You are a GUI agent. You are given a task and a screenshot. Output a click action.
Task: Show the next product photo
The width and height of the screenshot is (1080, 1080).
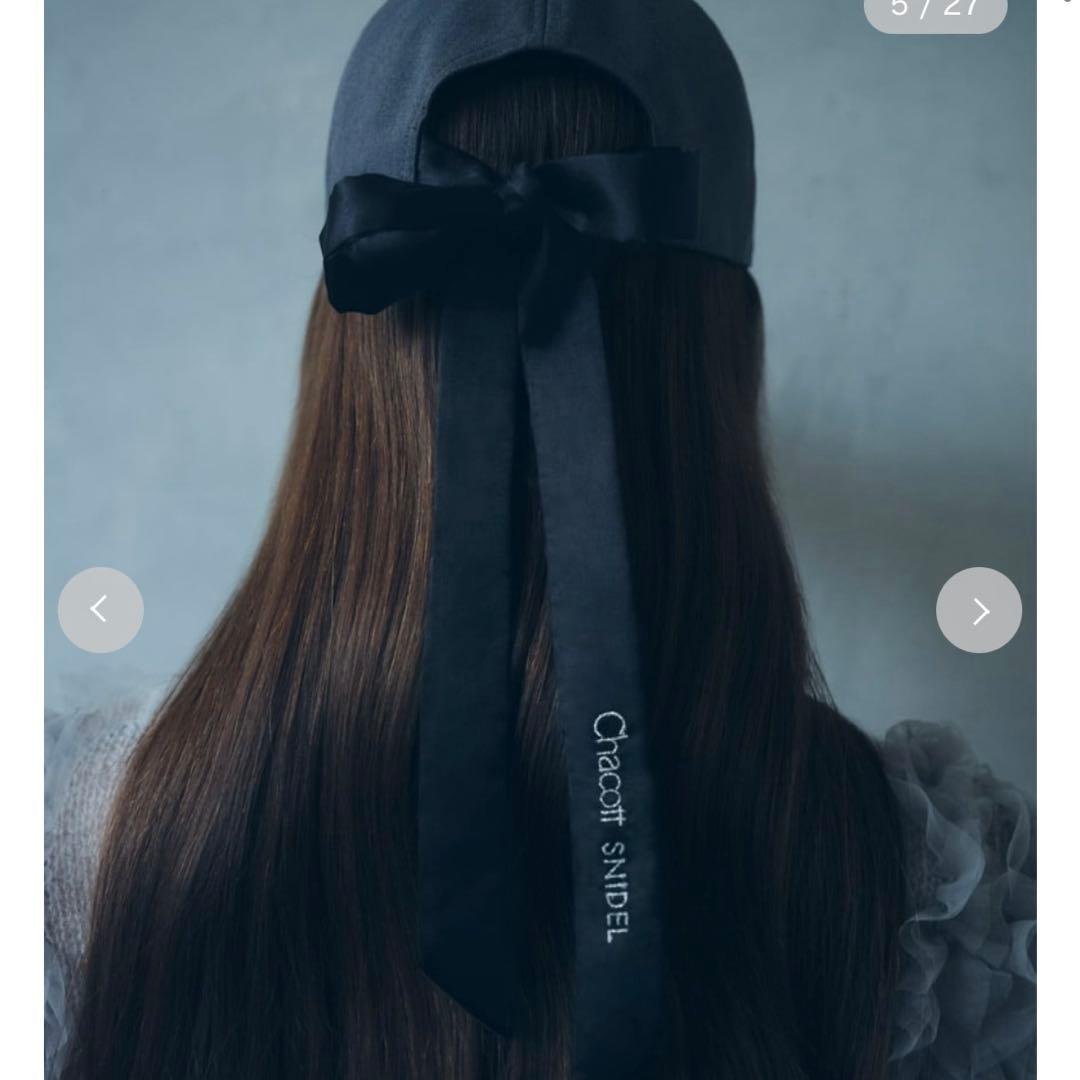[978, 610]
